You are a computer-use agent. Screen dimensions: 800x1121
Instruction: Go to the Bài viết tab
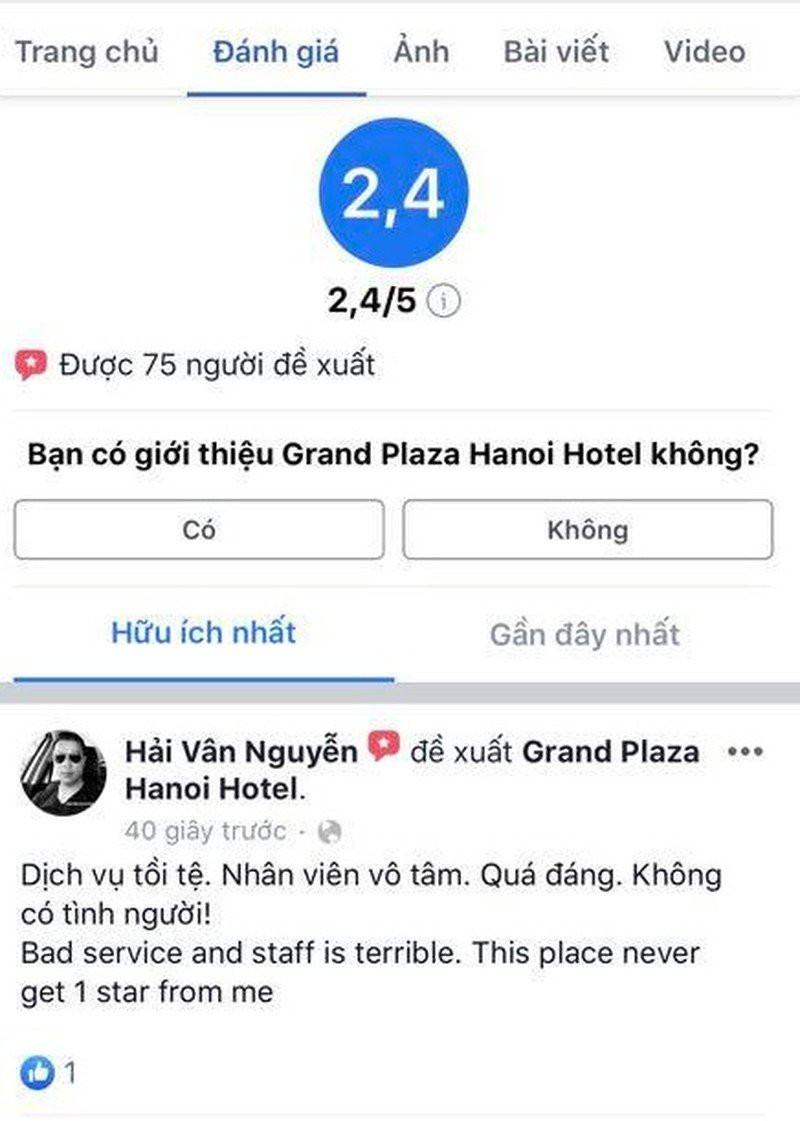[x=554, y=52]
